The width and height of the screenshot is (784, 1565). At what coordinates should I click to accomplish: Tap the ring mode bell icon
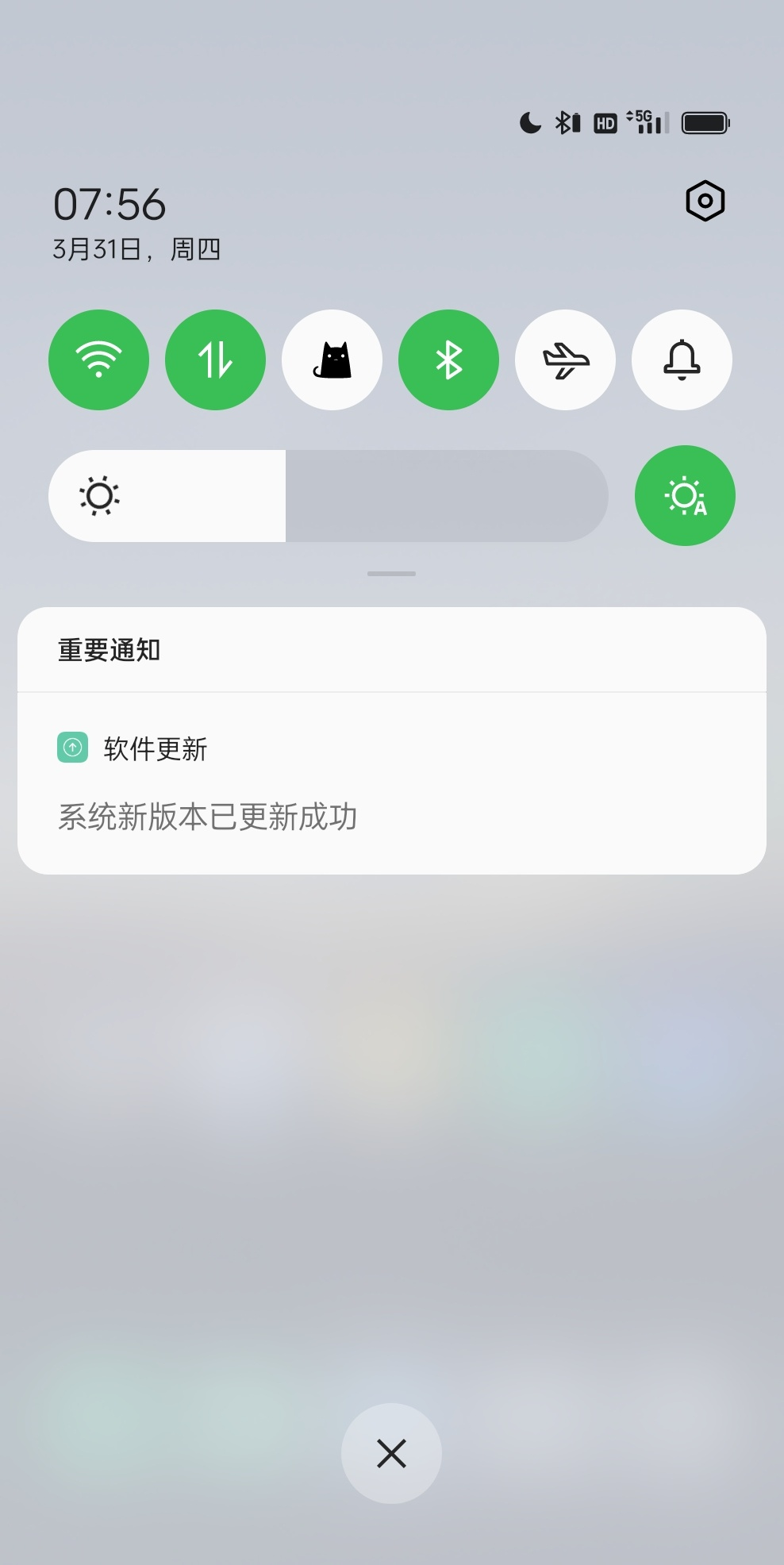click(x=682, y=360)
